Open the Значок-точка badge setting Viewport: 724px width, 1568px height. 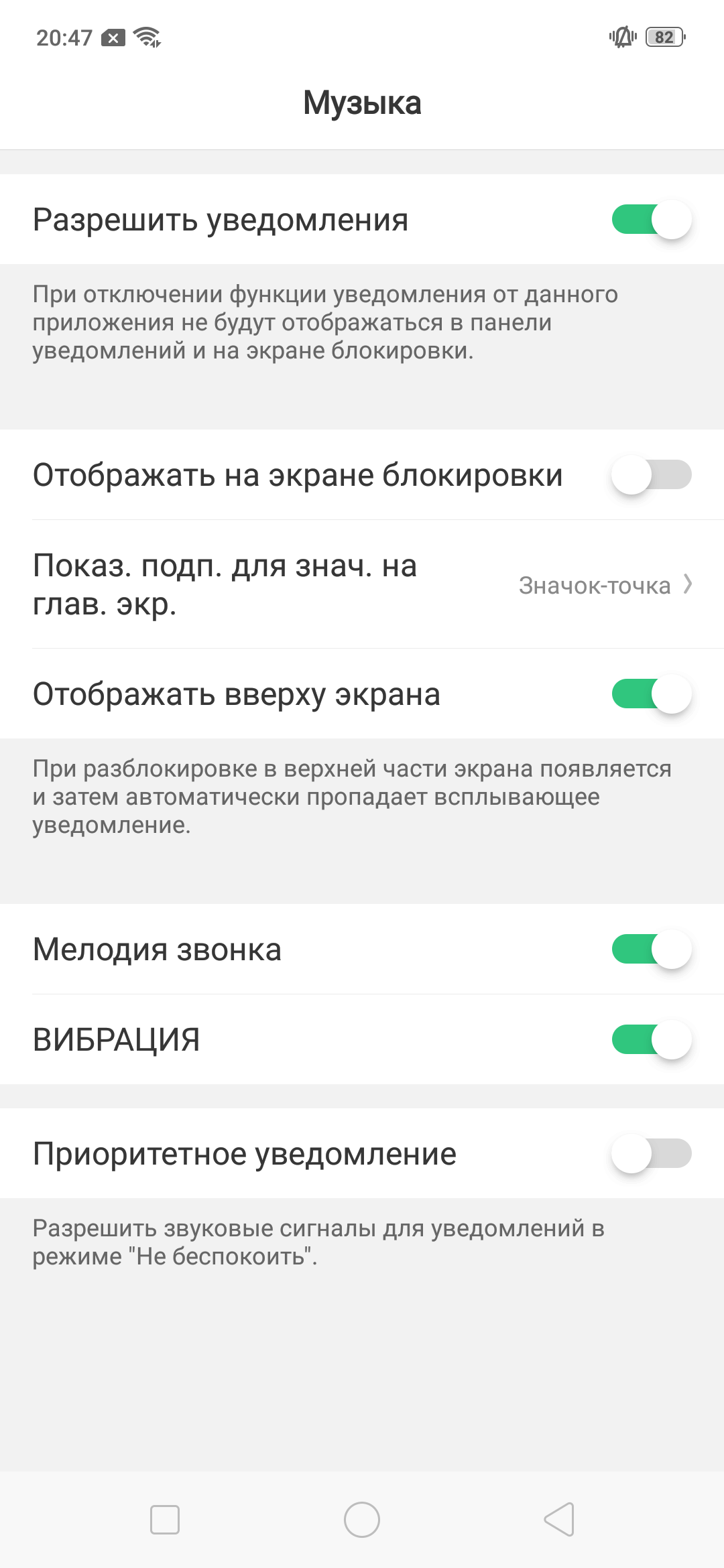605,585
